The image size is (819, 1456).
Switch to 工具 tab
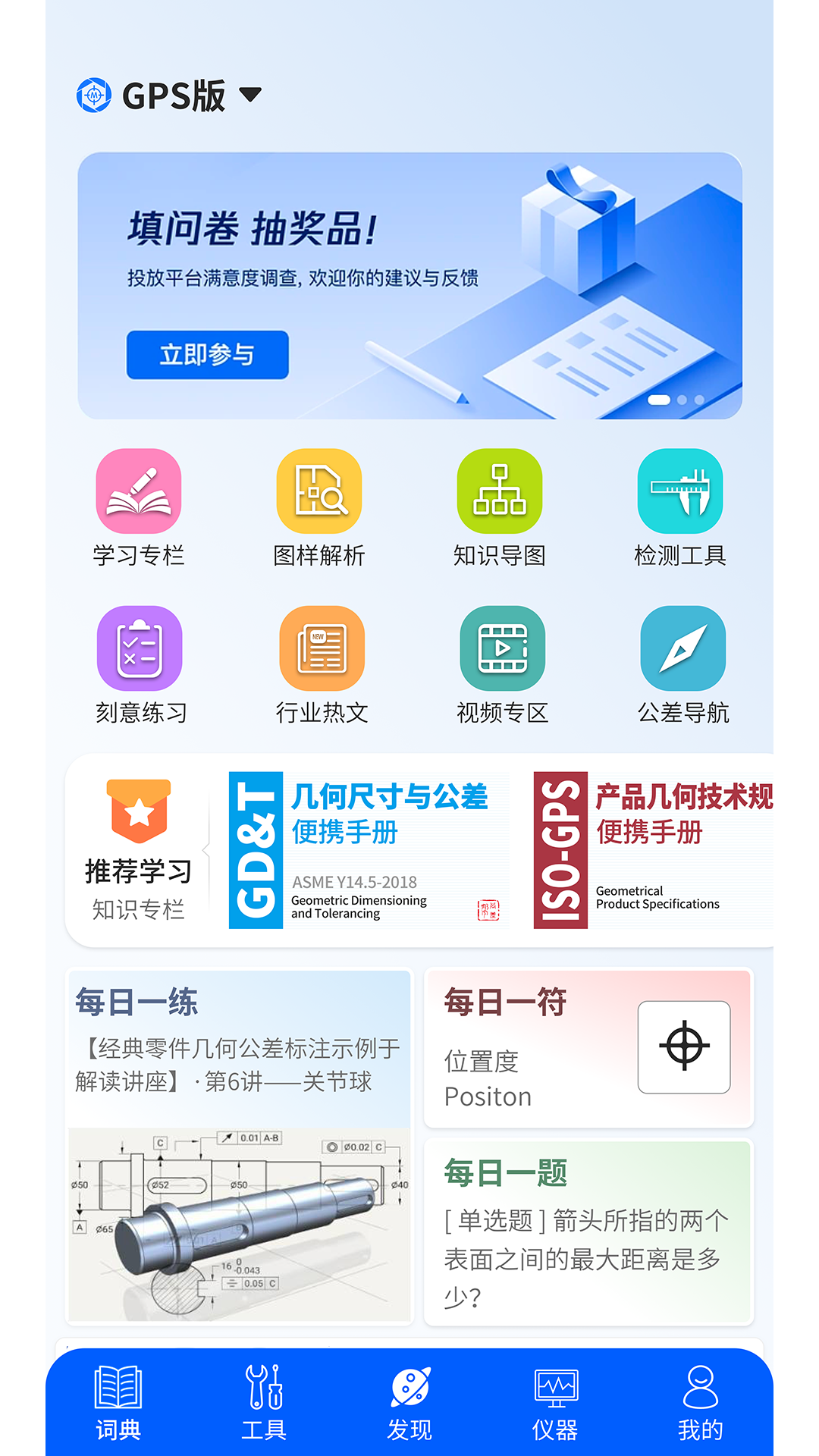coord(264,1403)
